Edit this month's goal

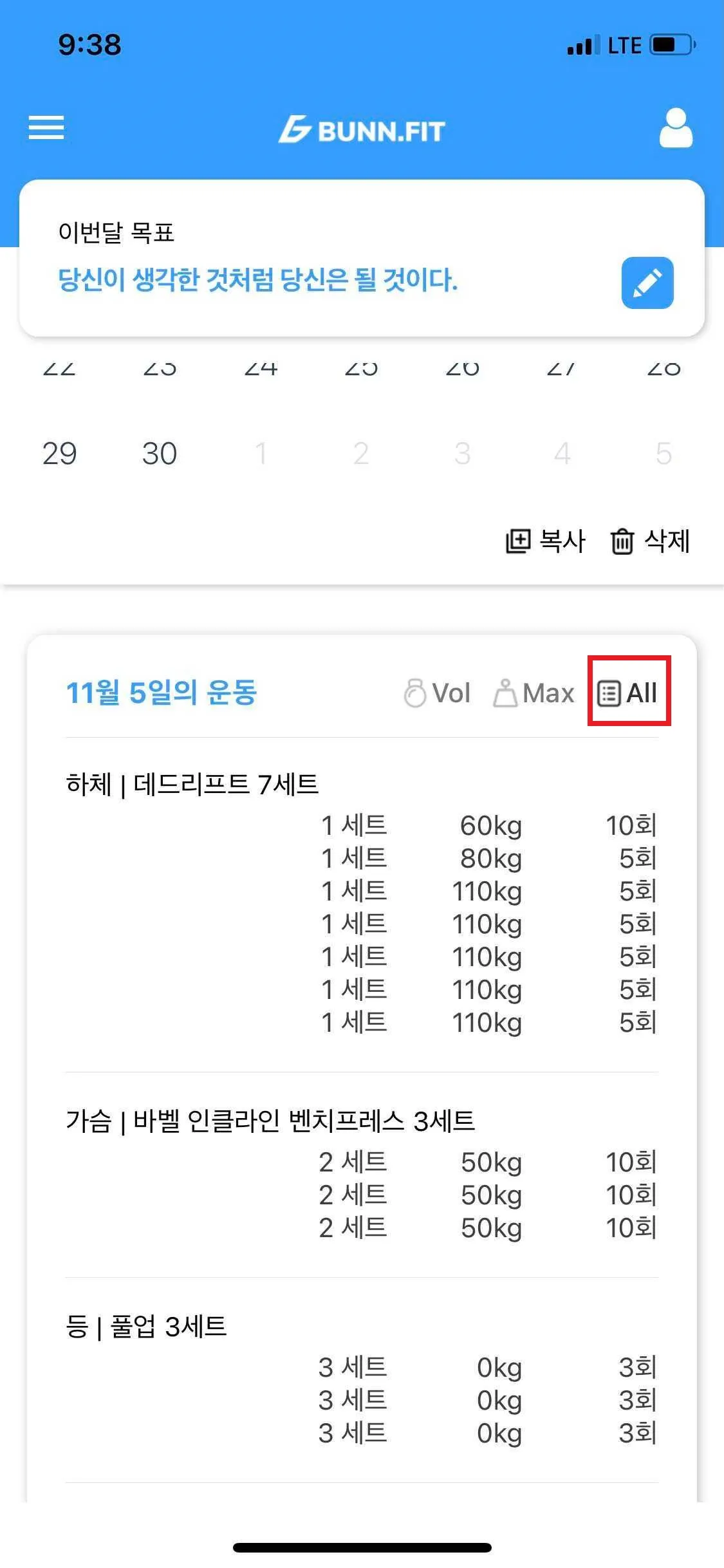(x=647, y=283)
